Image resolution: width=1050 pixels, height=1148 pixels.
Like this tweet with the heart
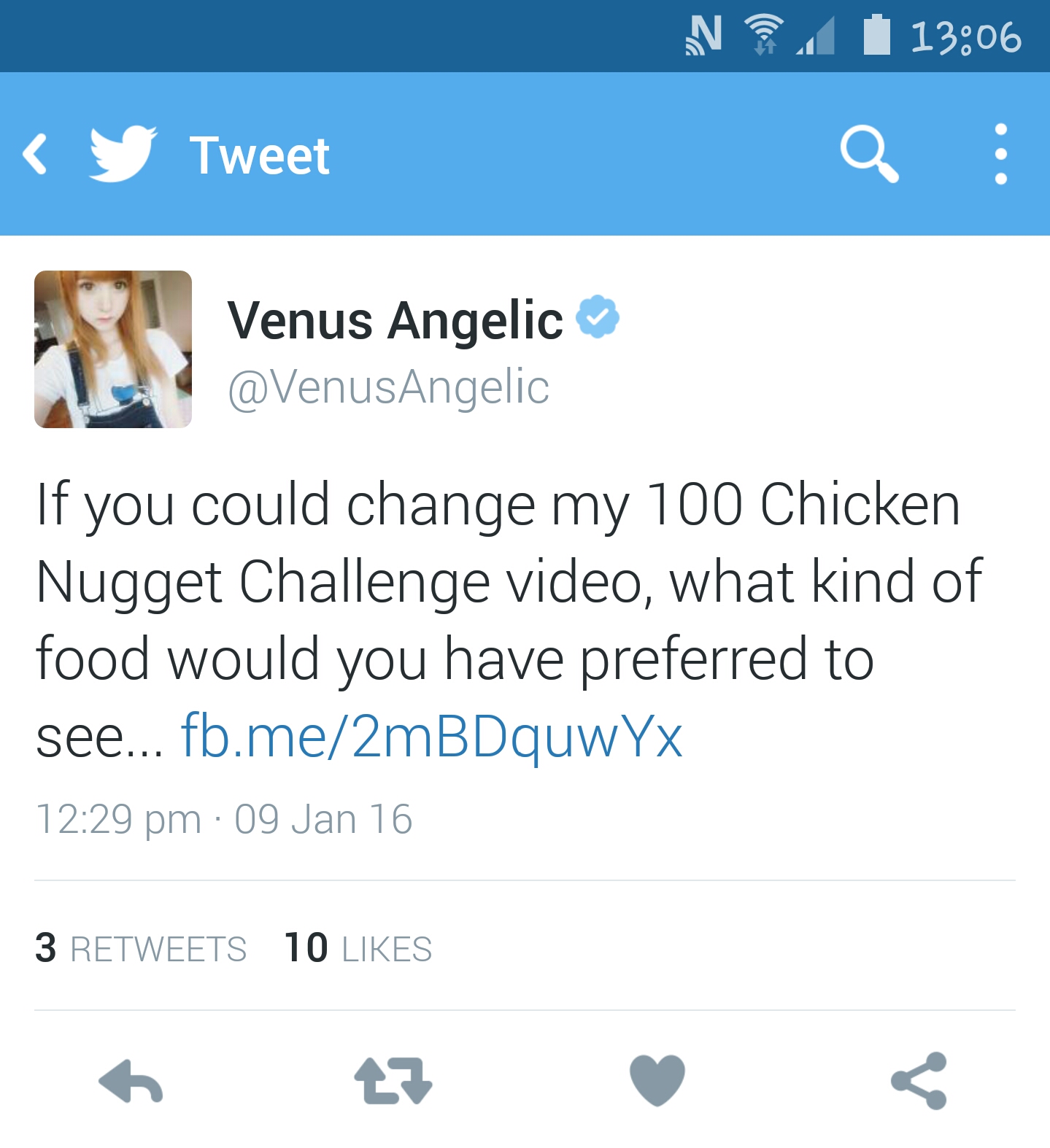coord(657,1081)
